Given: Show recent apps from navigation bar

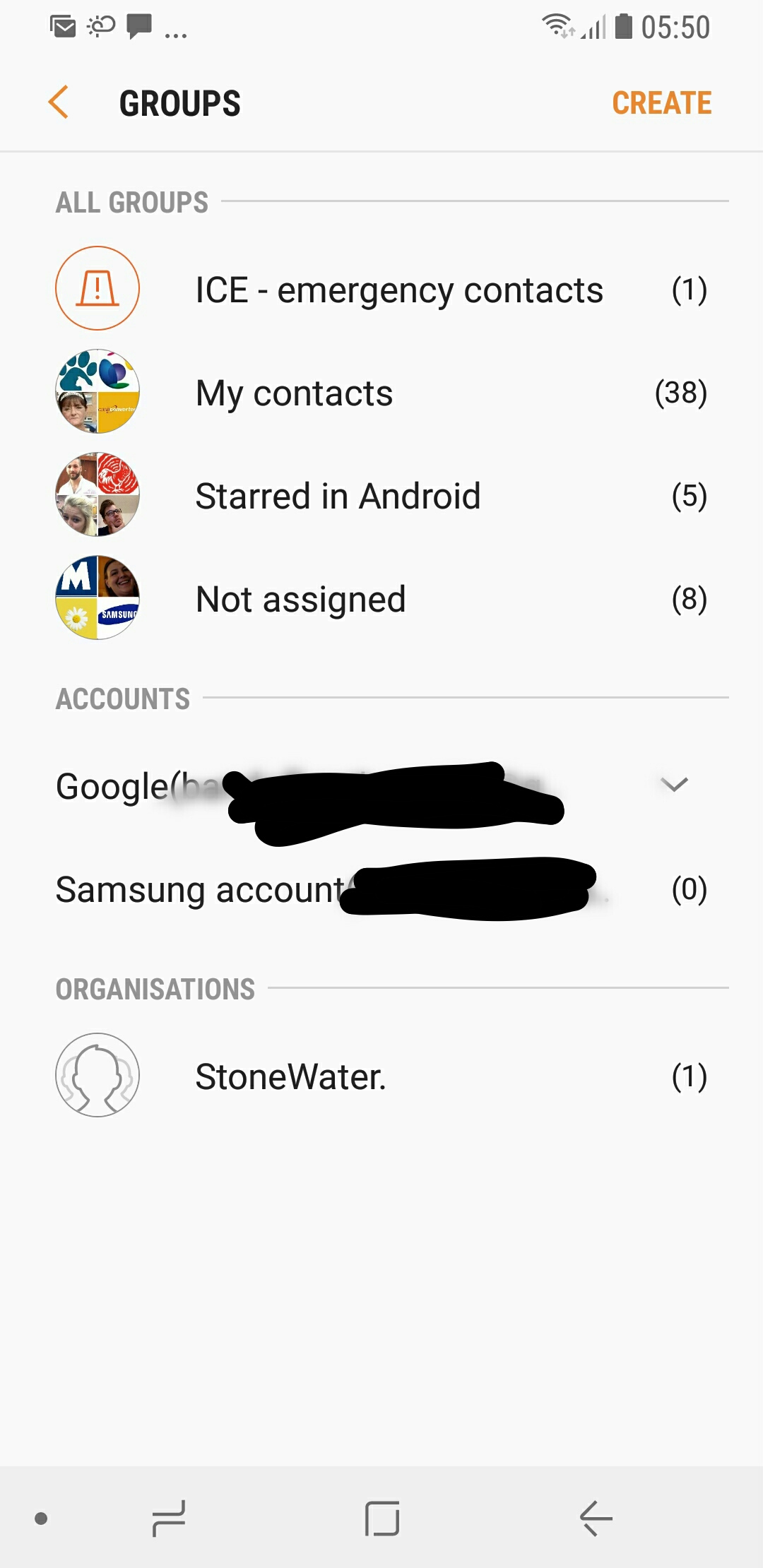Looking at the screenshot, I should 169,1518.
